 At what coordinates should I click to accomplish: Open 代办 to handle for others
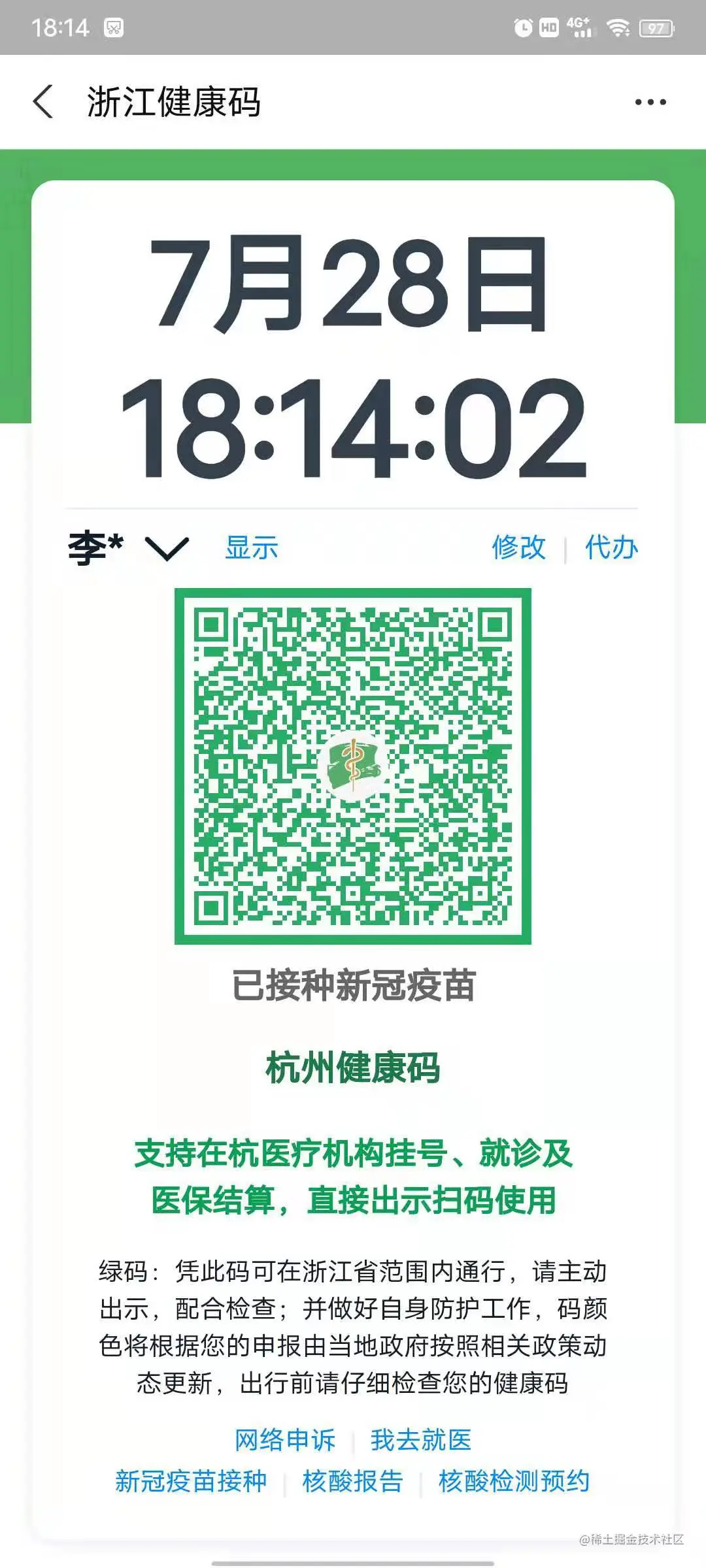611,547
